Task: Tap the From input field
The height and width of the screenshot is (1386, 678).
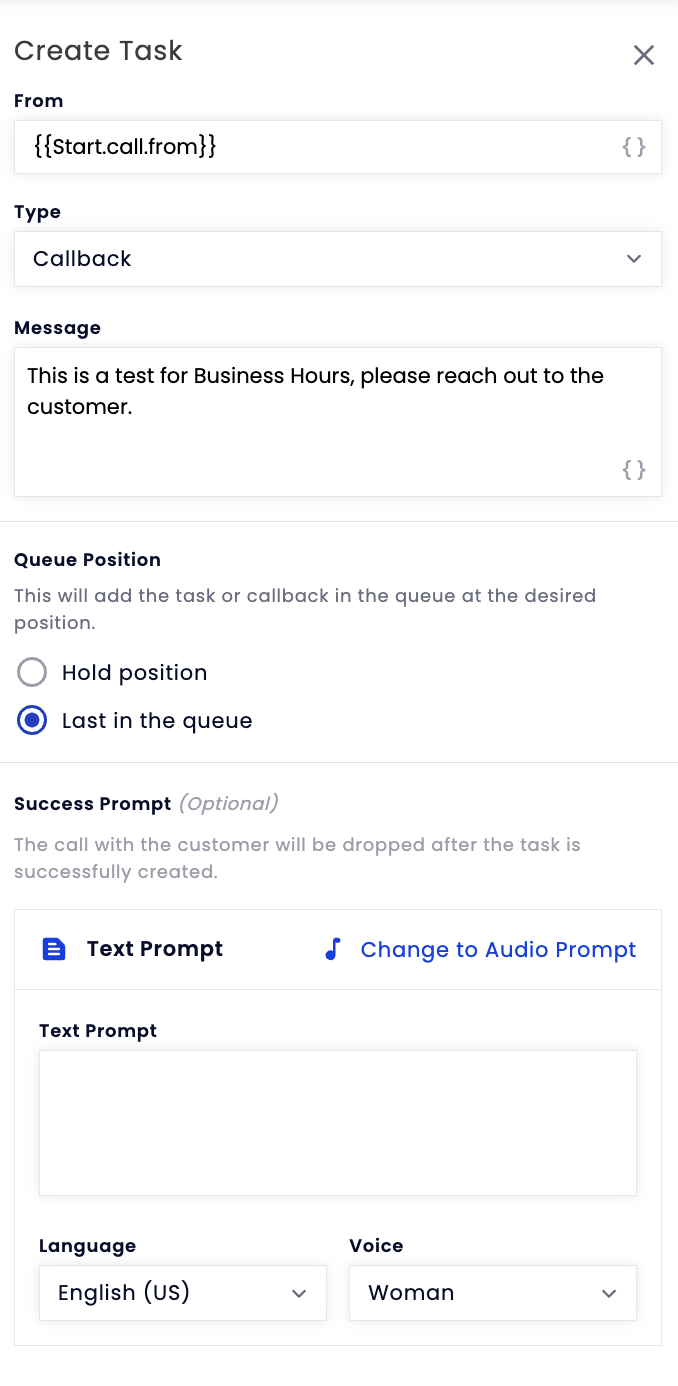Action: (338, 147)
